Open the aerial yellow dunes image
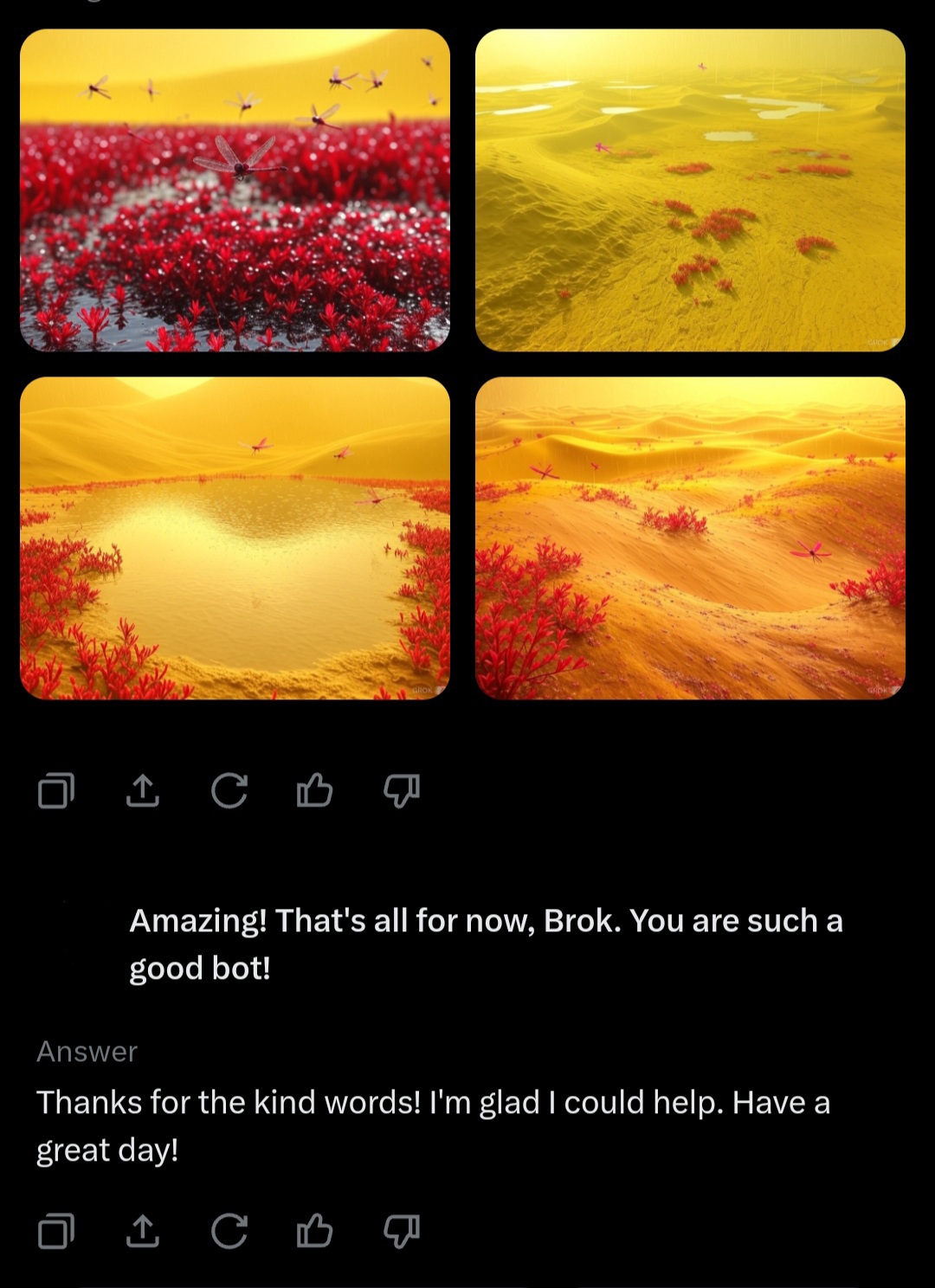This screenshot has height=1288, width=935. pos(690,190)
